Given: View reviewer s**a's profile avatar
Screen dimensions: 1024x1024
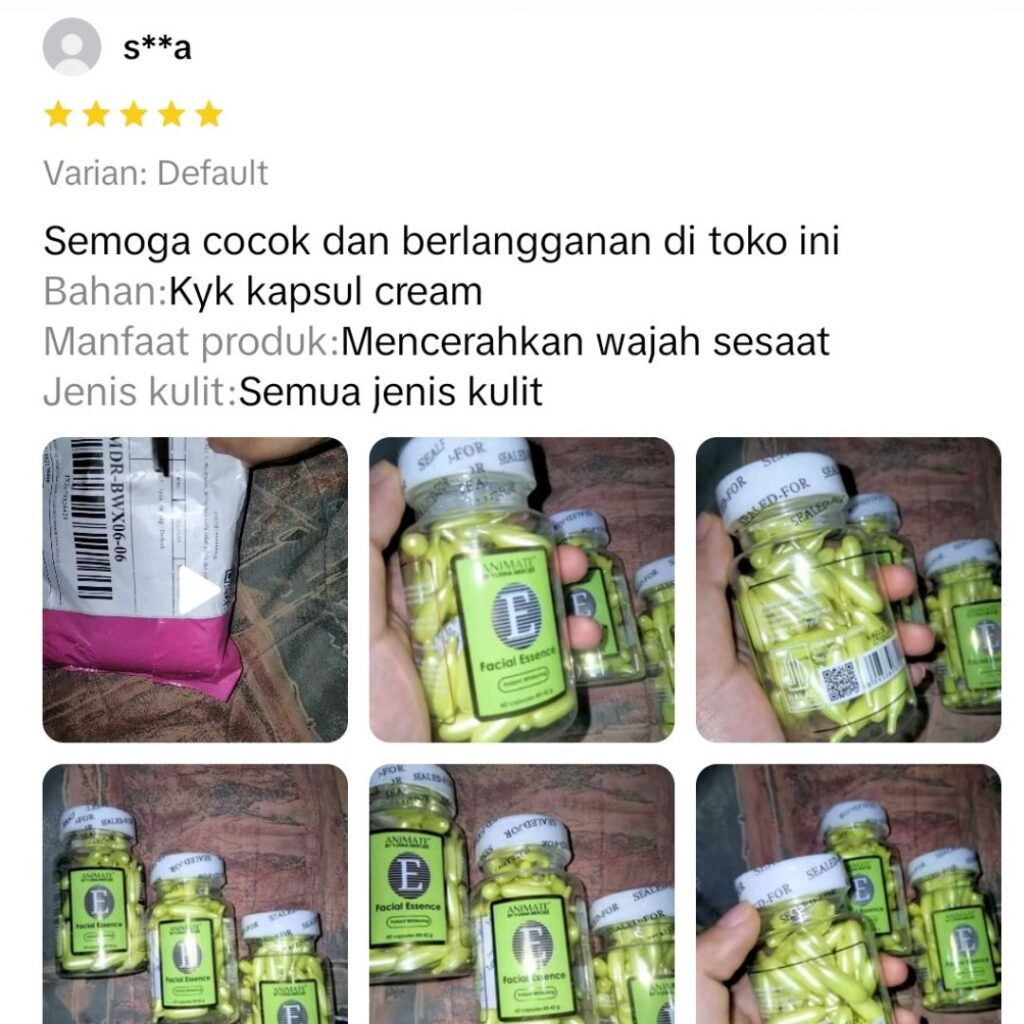Looking at the screenshot, I should coord(72,47).
